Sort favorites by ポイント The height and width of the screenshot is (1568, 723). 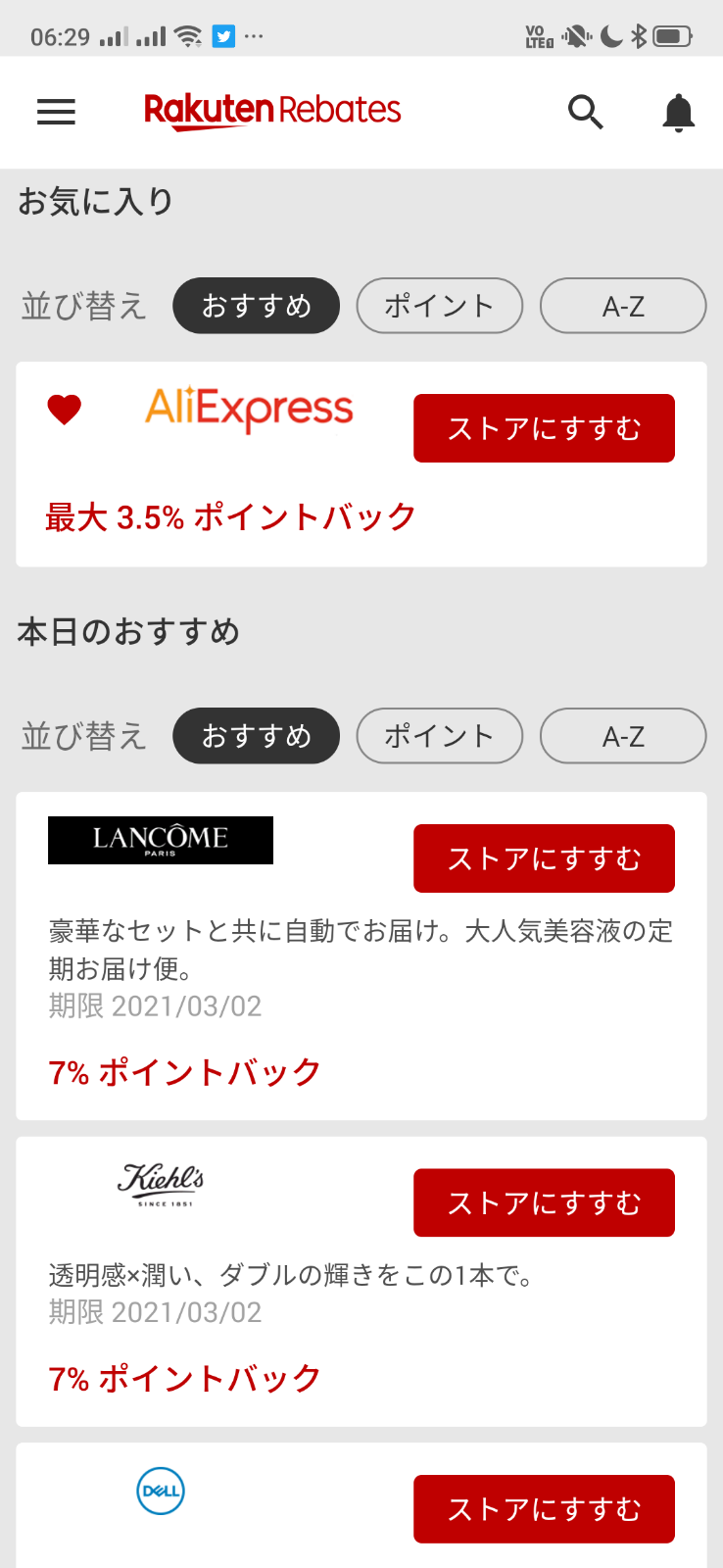(439, 306)
